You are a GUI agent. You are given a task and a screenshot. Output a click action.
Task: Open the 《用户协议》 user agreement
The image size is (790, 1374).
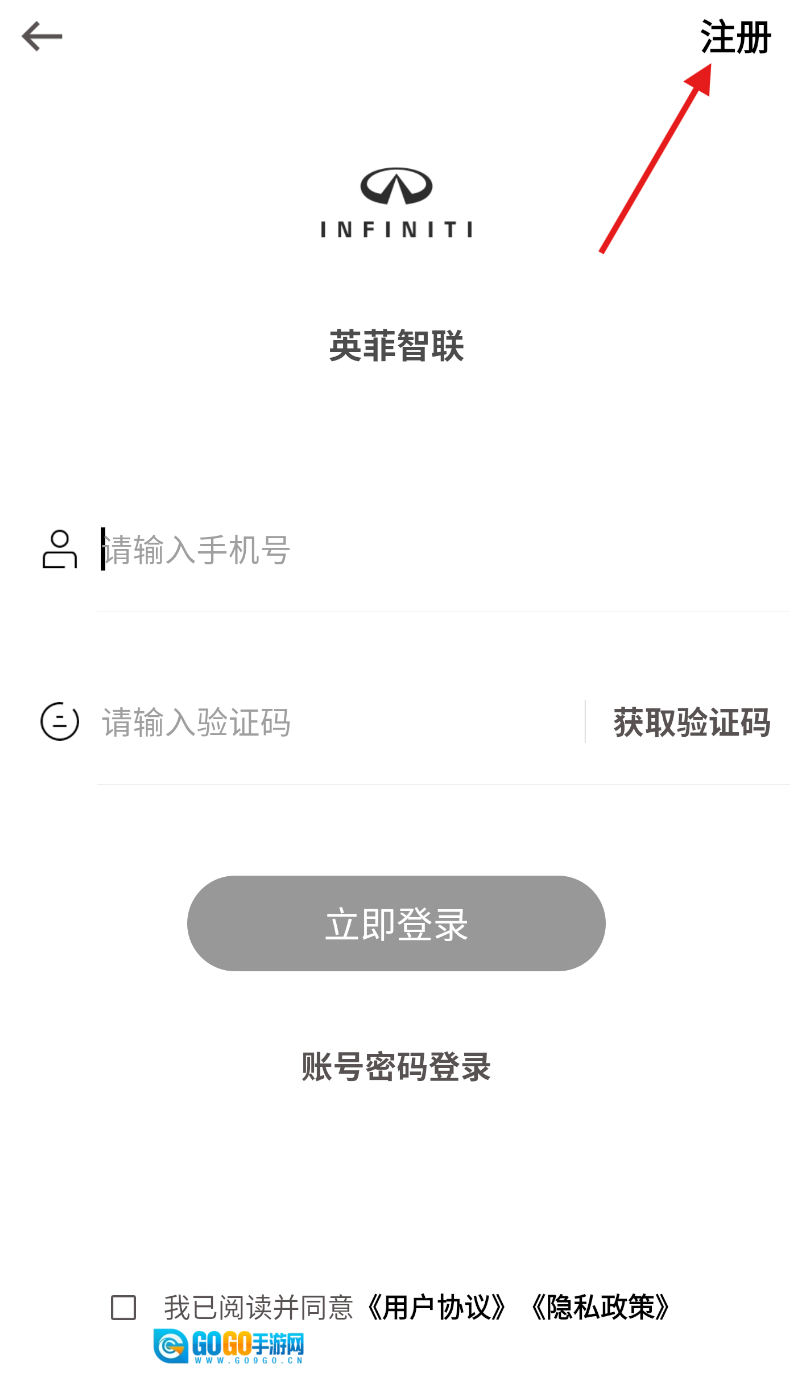[x=436, y=1307]
